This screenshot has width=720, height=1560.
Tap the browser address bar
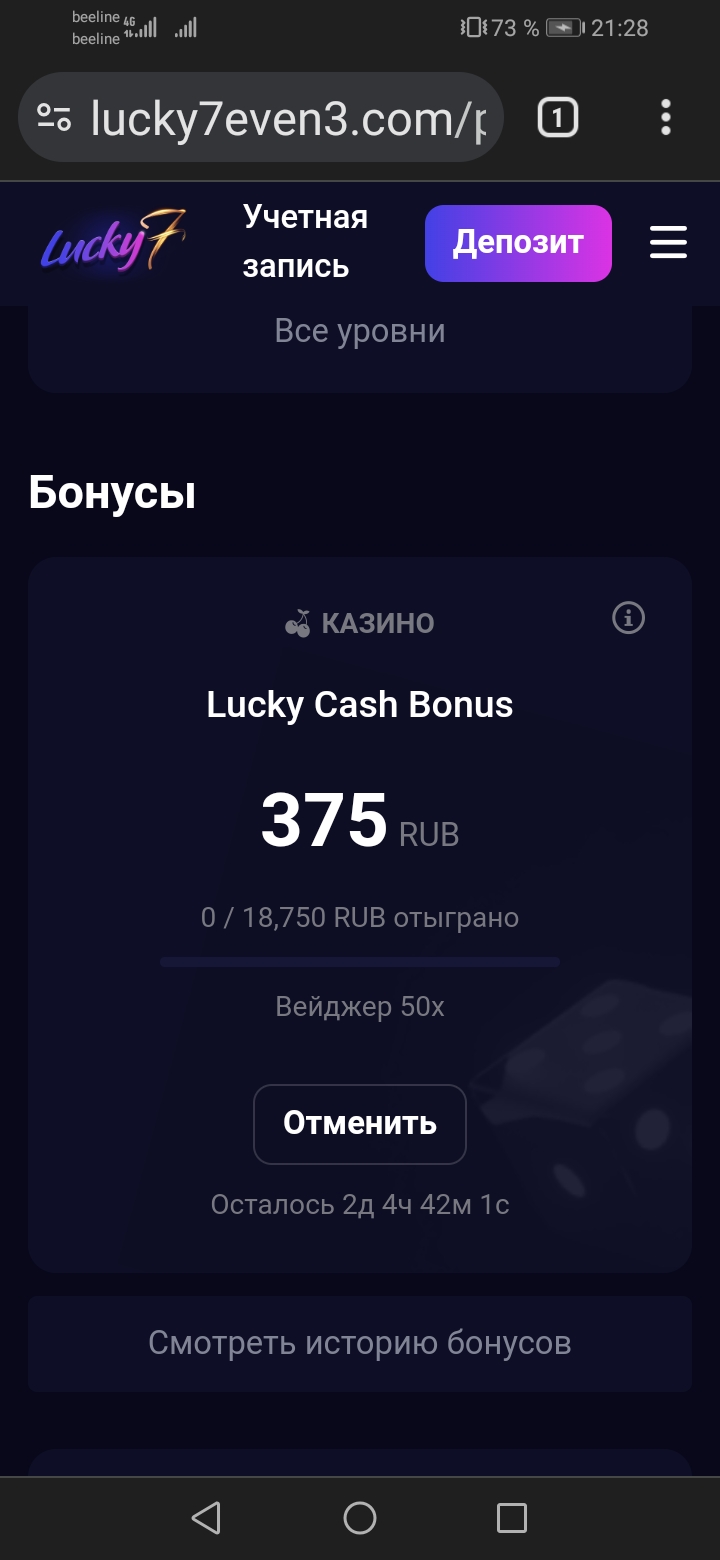point(285,119)
